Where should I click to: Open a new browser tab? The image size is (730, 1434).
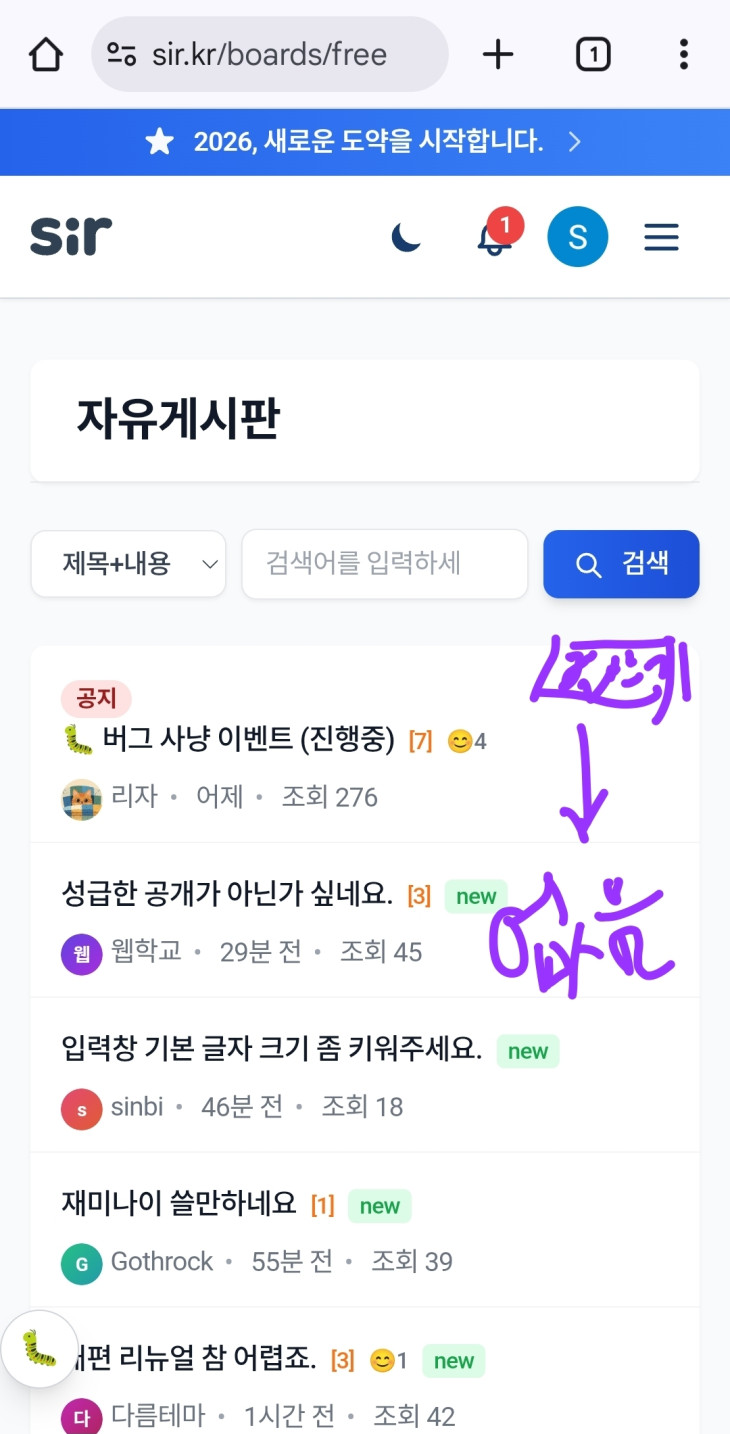pyautogui.click(x=497, y=55)
